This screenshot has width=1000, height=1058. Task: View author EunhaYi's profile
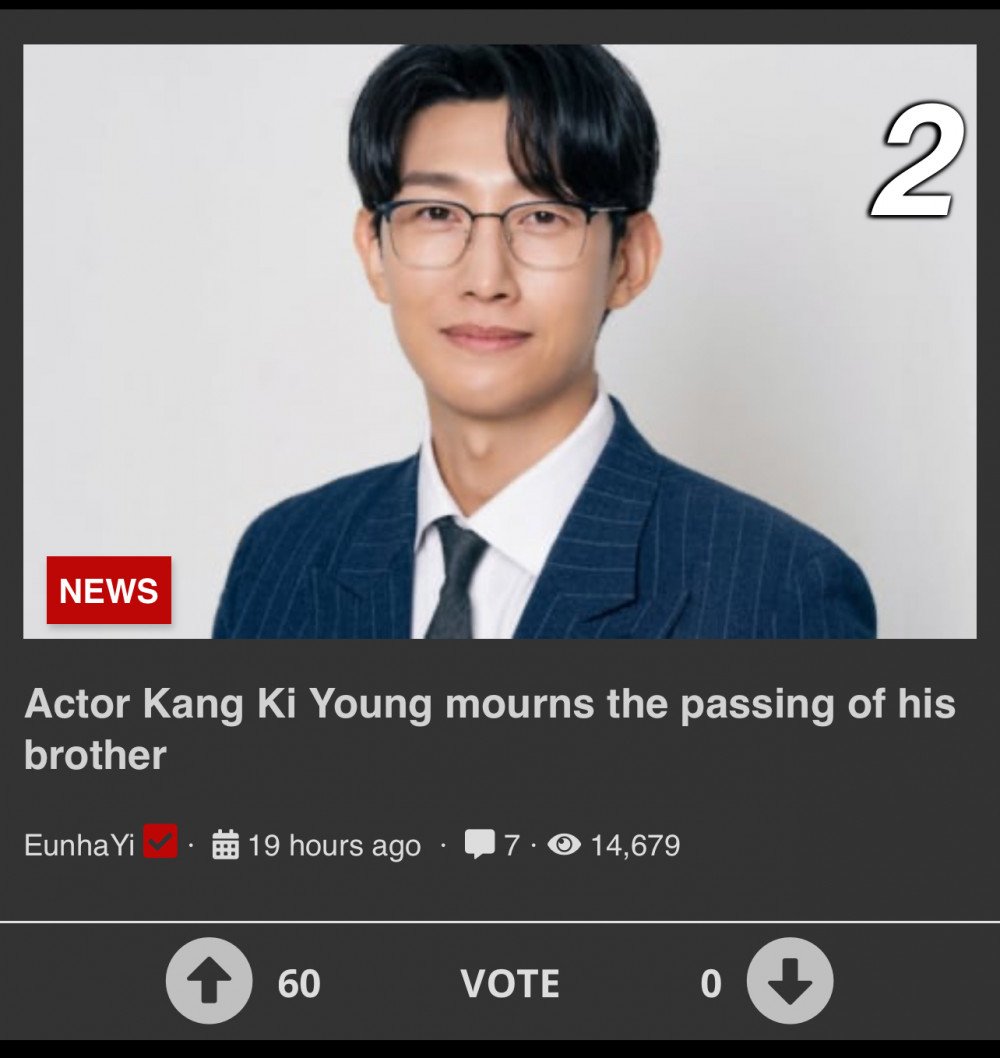tap(79, 845)
